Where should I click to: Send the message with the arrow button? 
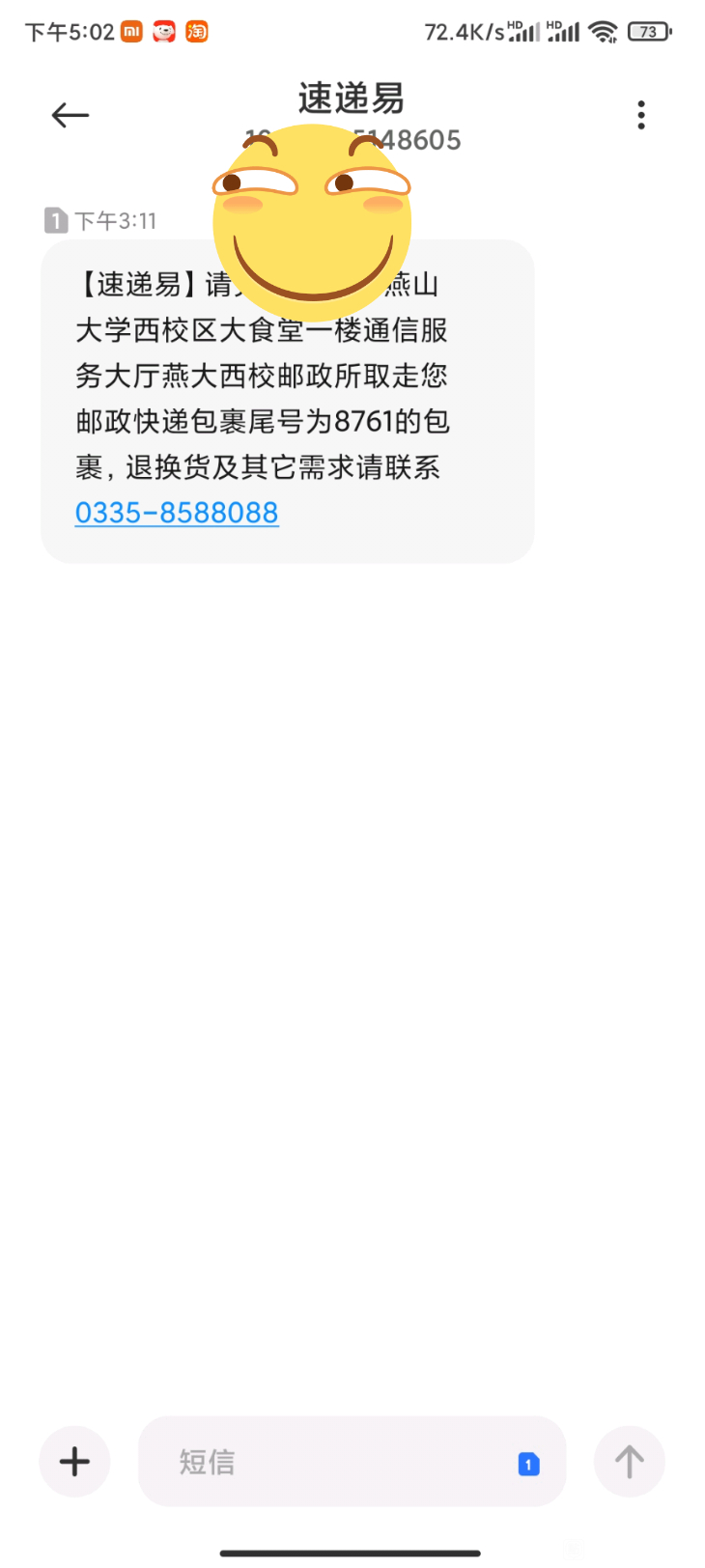[x=630, y=1461]
